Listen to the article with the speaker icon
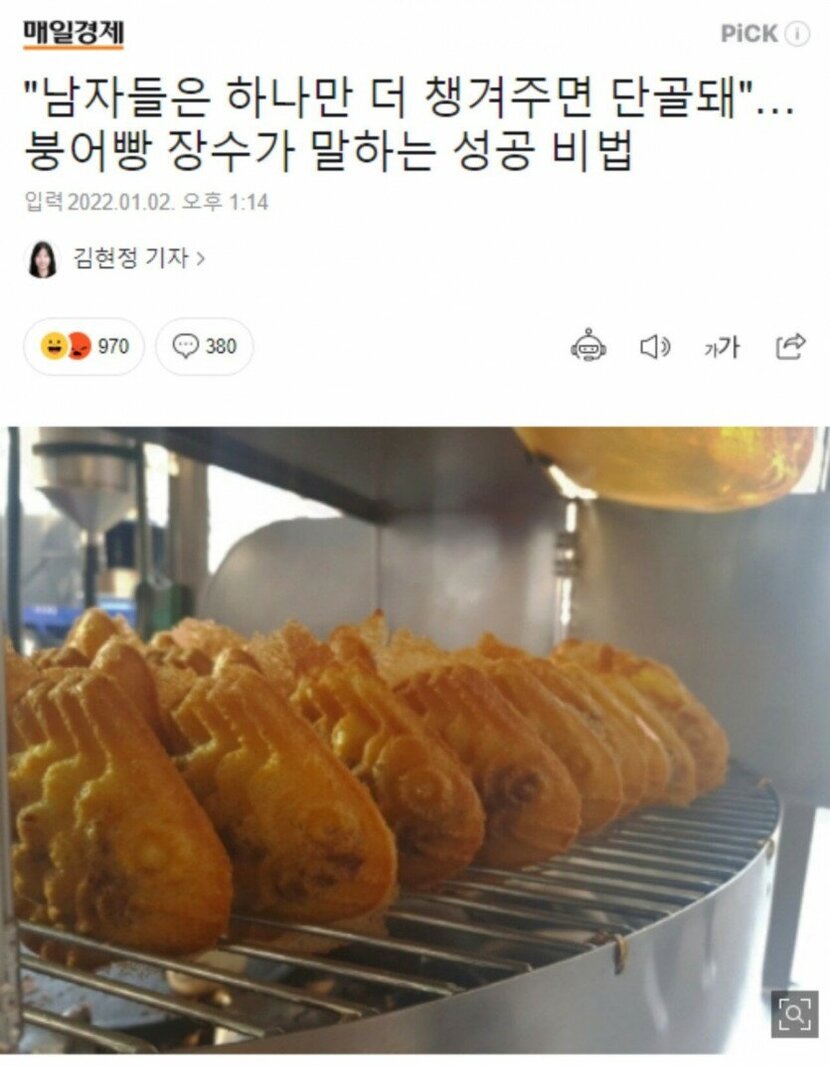 tap(655, 347)
